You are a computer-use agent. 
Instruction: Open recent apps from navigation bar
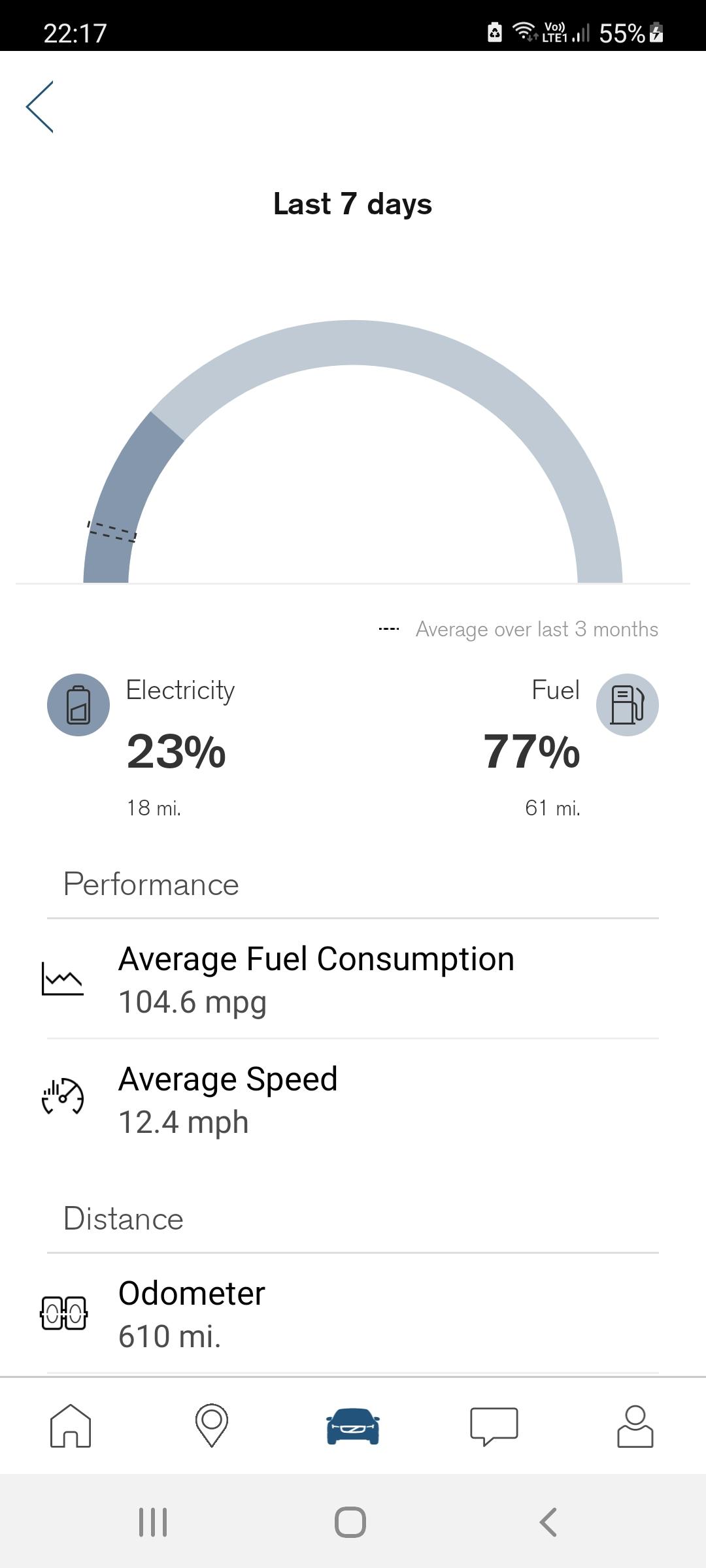tap(153, 1522)
